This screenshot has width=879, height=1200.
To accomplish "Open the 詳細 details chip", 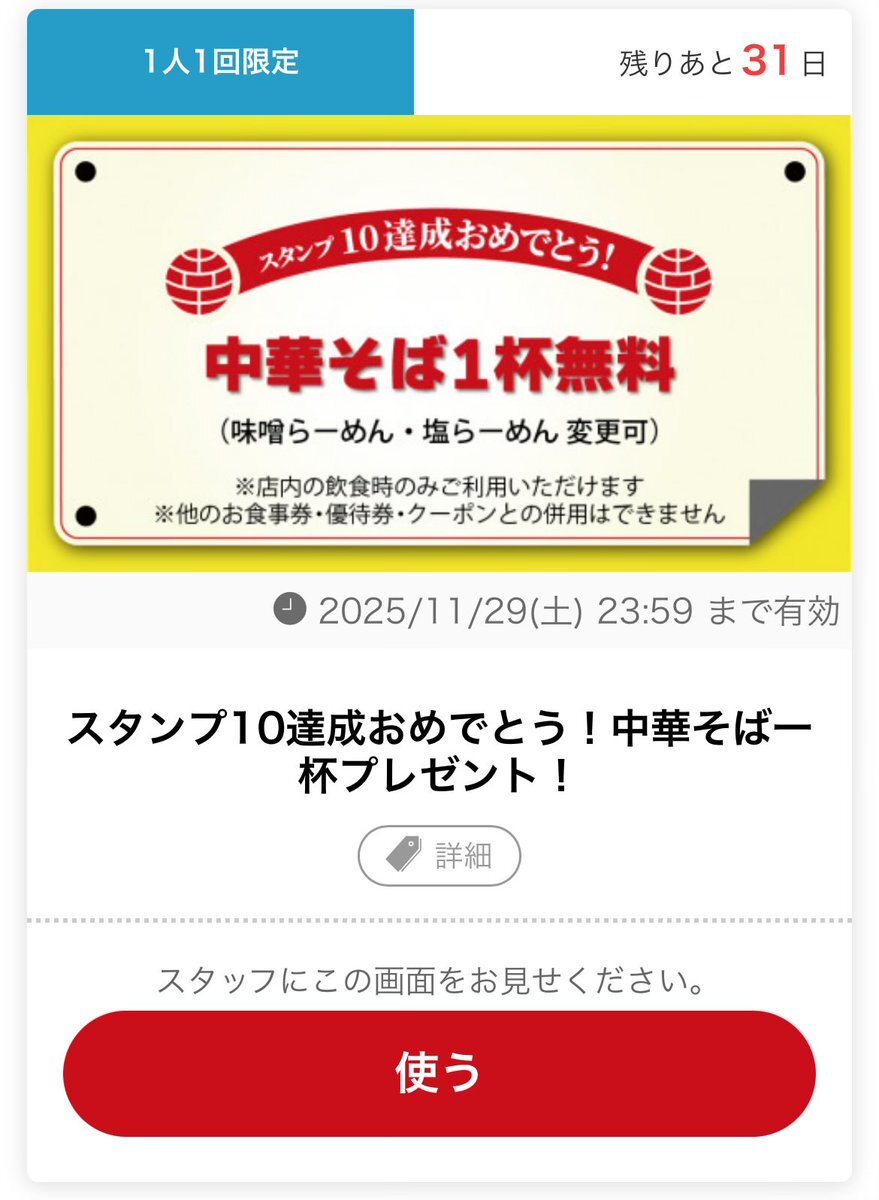I will tap(439, 856).
